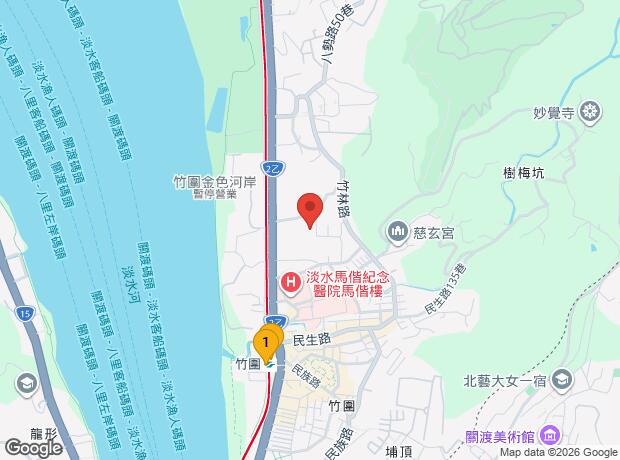Open the 淡水馬偕紀念醫院 hospital place marker
Image resolution: width=620 pixels, height=460 pixels.
pyautogui.click(x=289, y=283)
